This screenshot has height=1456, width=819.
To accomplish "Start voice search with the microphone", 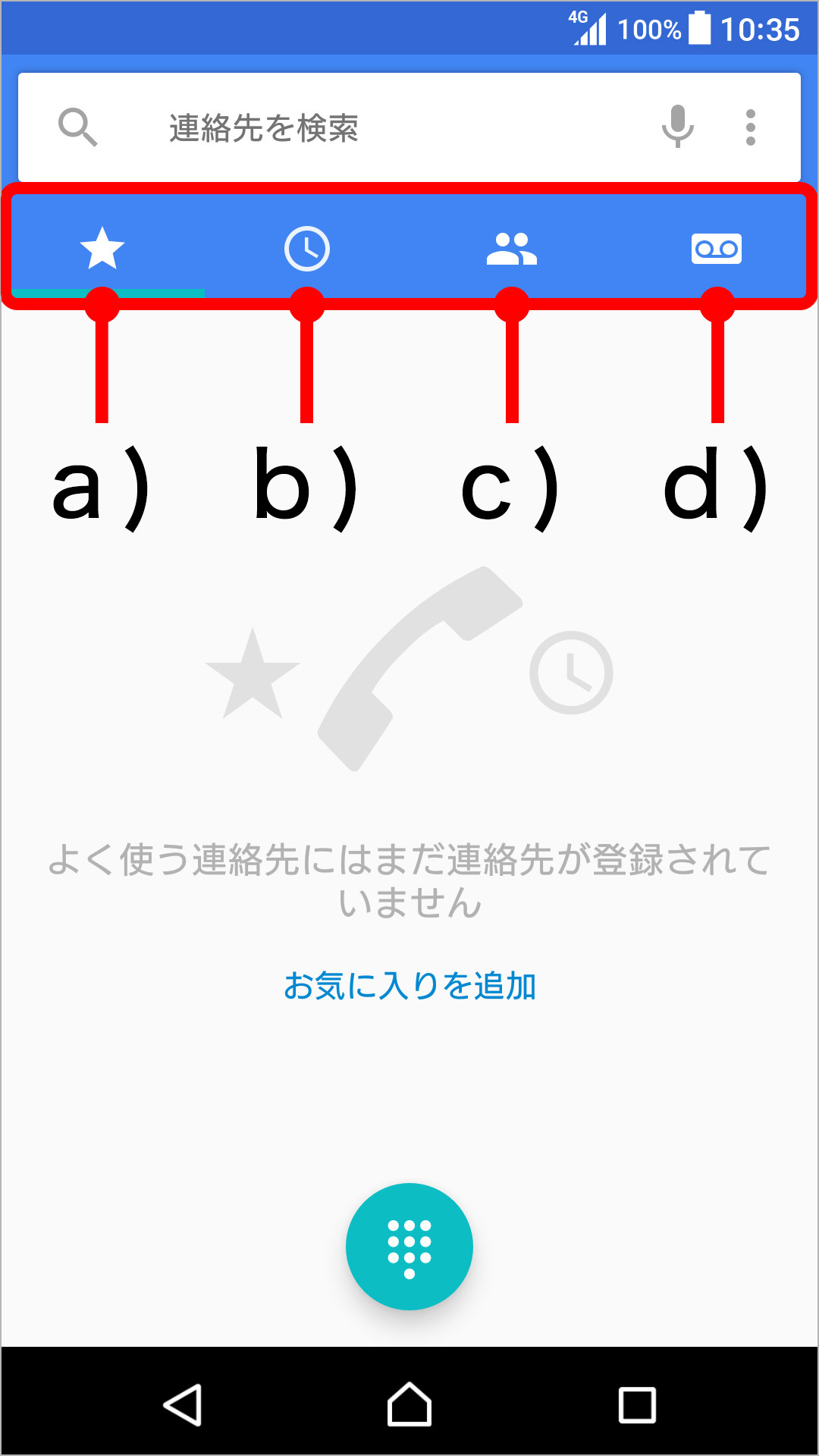I will (677, 127).
